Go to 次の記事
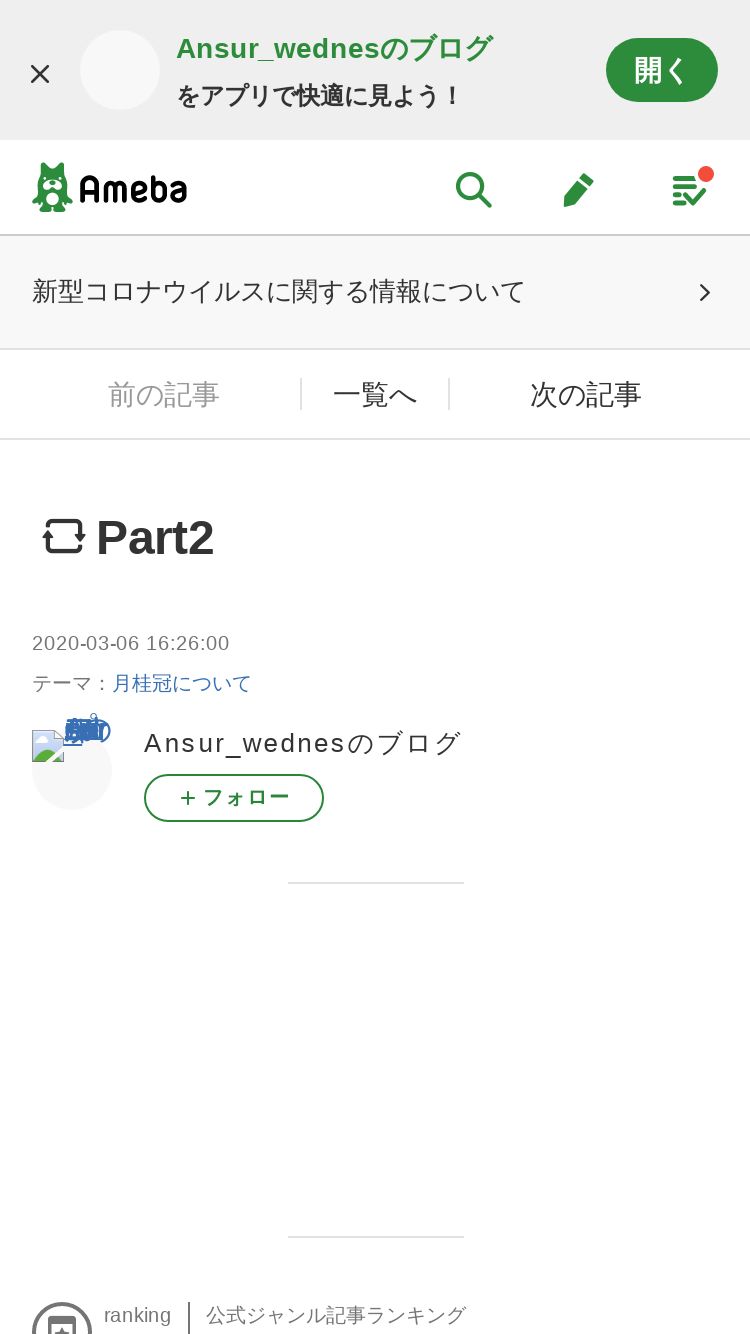750x1334 pixels. tap(586, 394)
